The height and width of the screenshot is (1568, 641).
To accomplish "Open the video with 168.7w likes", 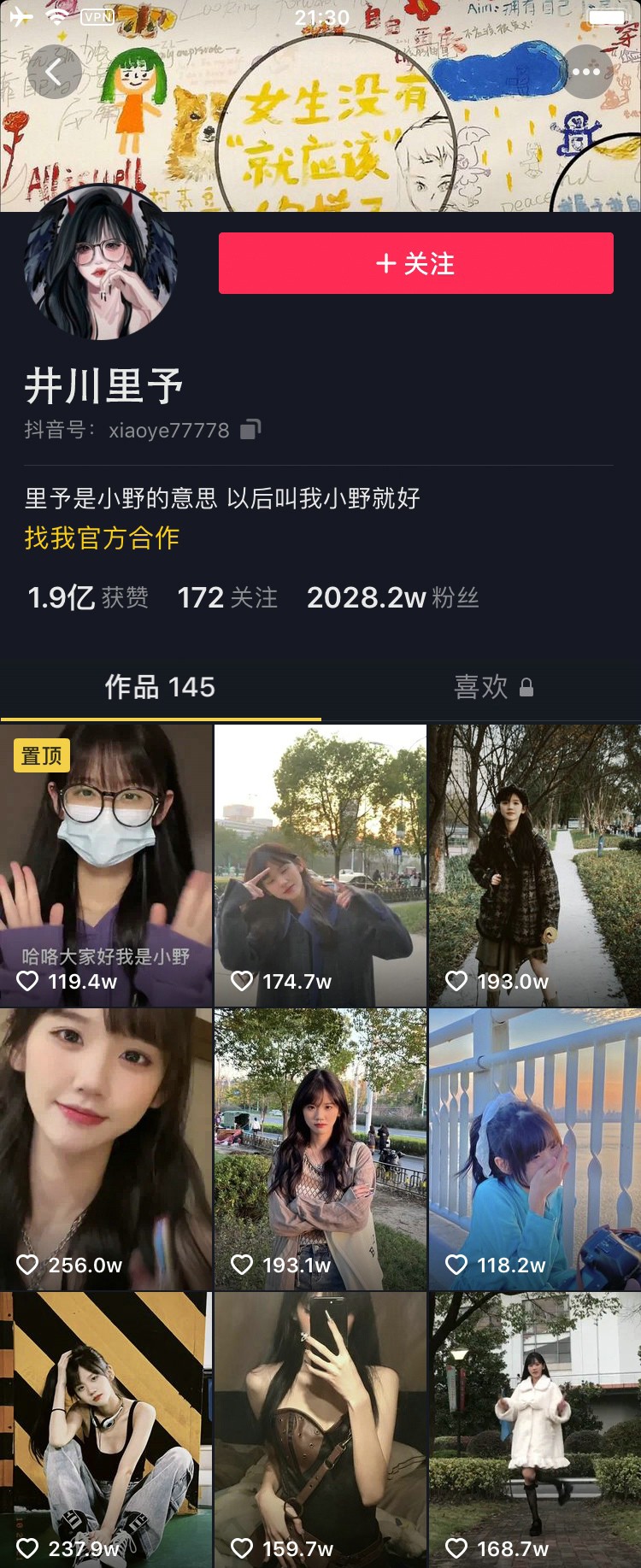I will [x=535, y=1429].
